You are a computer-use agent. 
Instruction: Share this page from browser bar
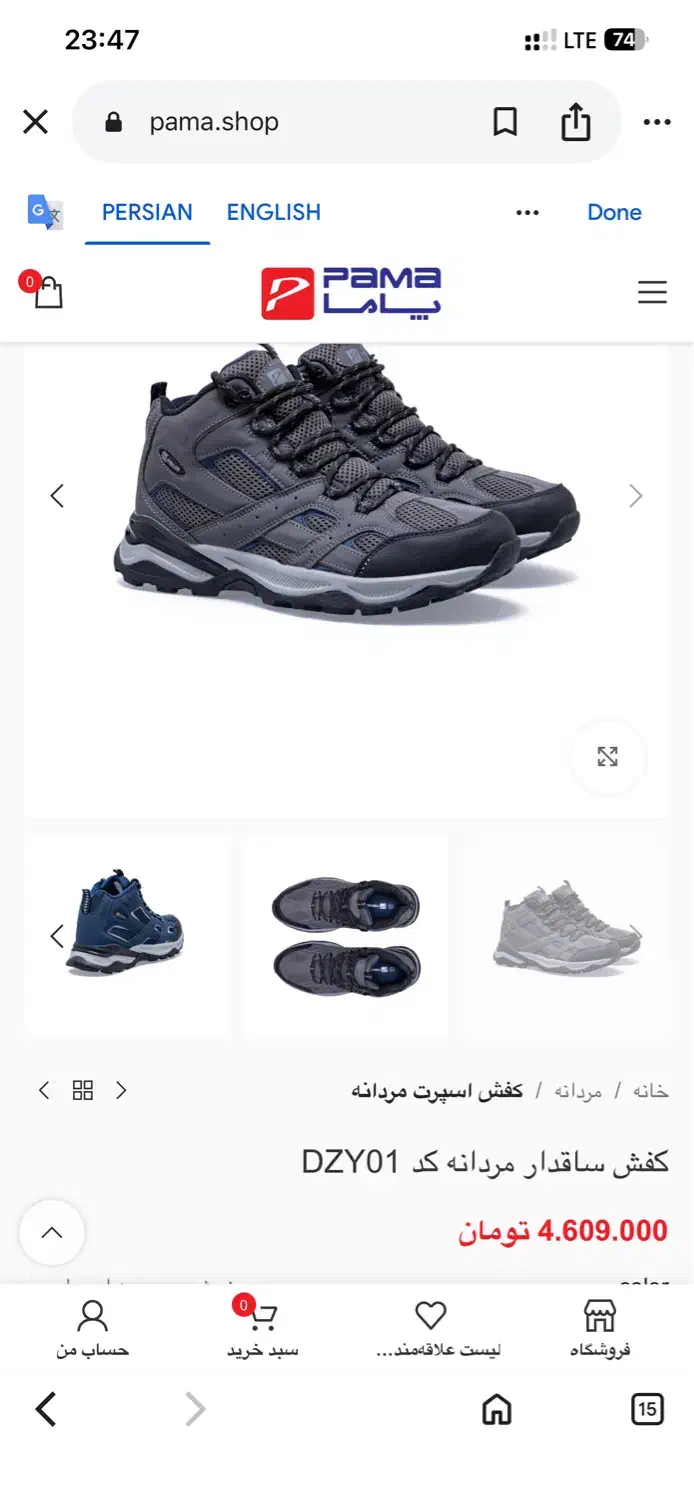(x=575, y=122)
